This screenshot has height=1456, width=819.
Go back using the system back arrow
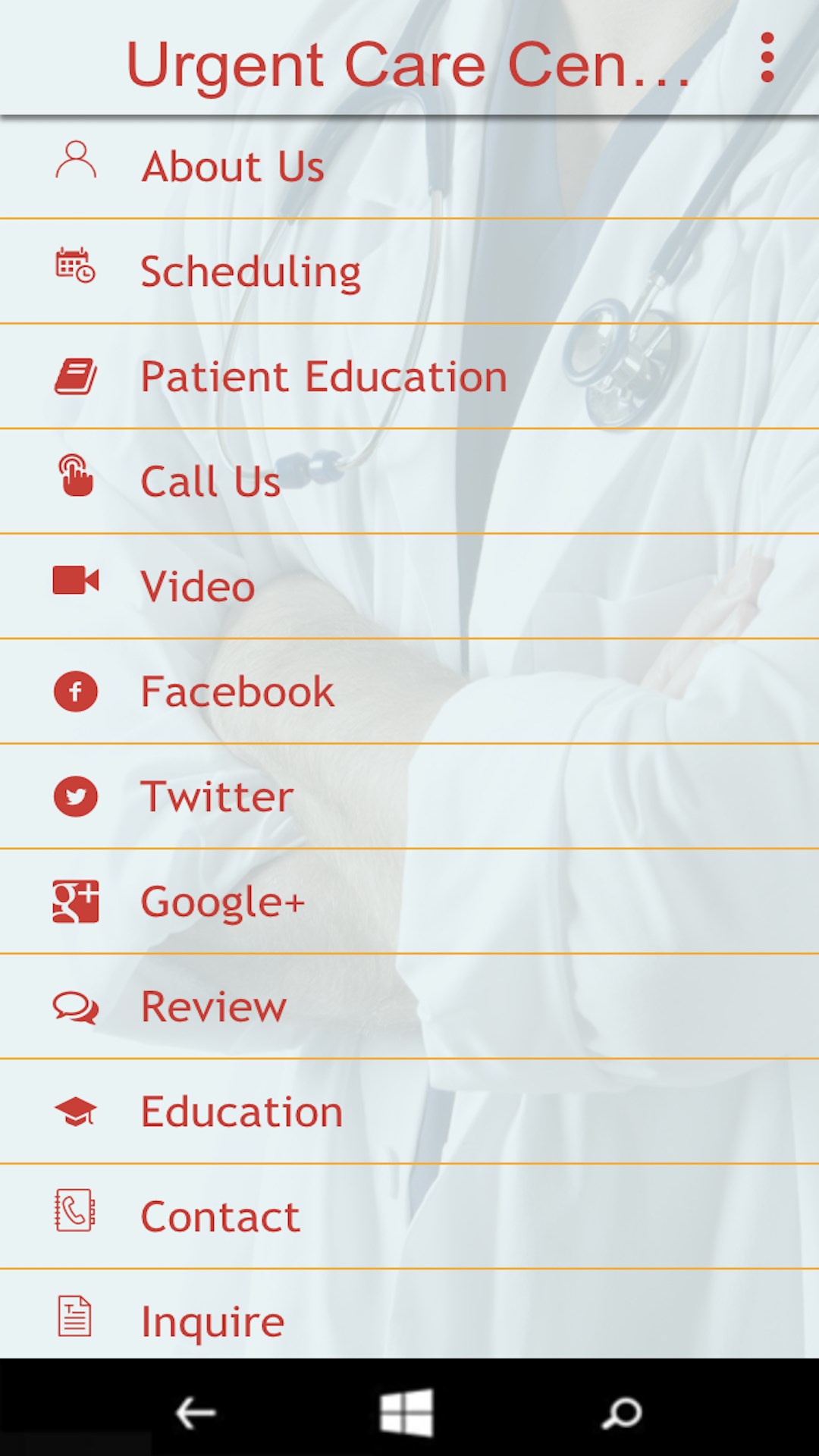(x=196, y=1413)
